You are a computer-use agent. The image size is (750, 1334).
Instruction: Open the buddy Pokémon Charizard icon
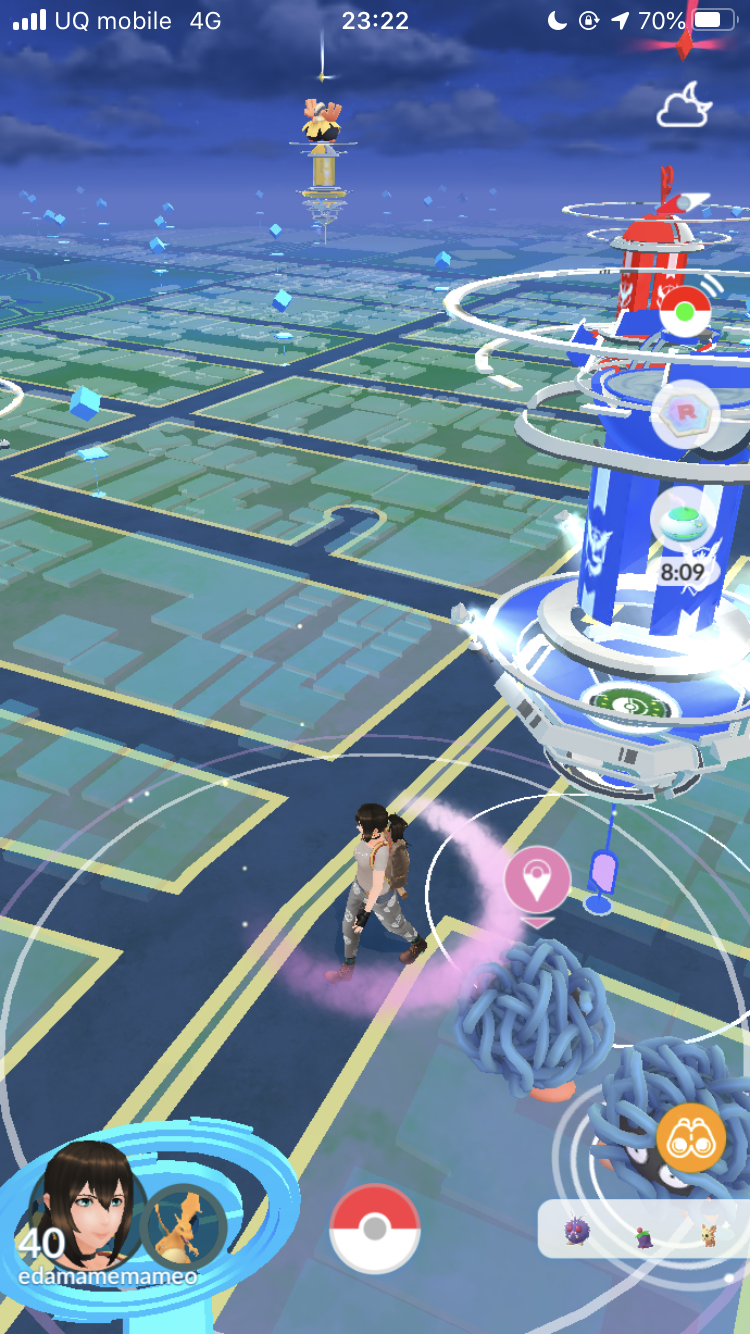coord(184,1226)
